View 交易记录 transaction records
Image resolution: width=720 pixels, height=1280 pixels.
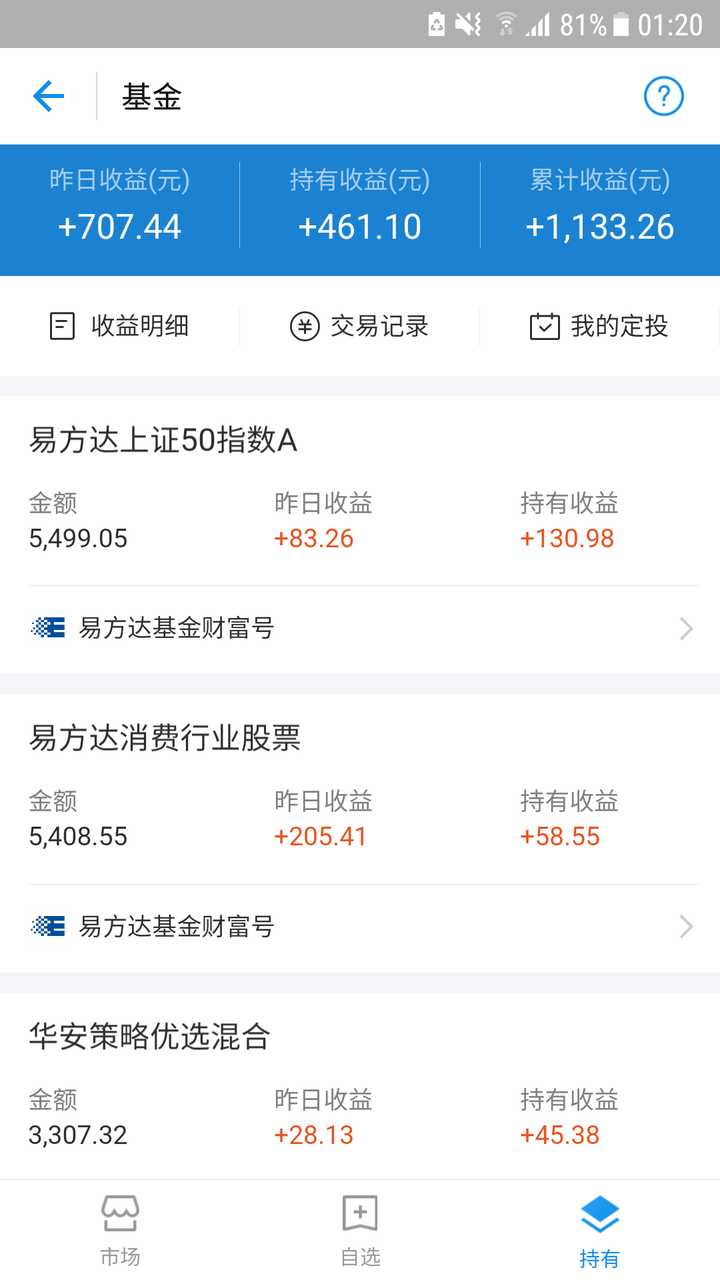[360, 326]
